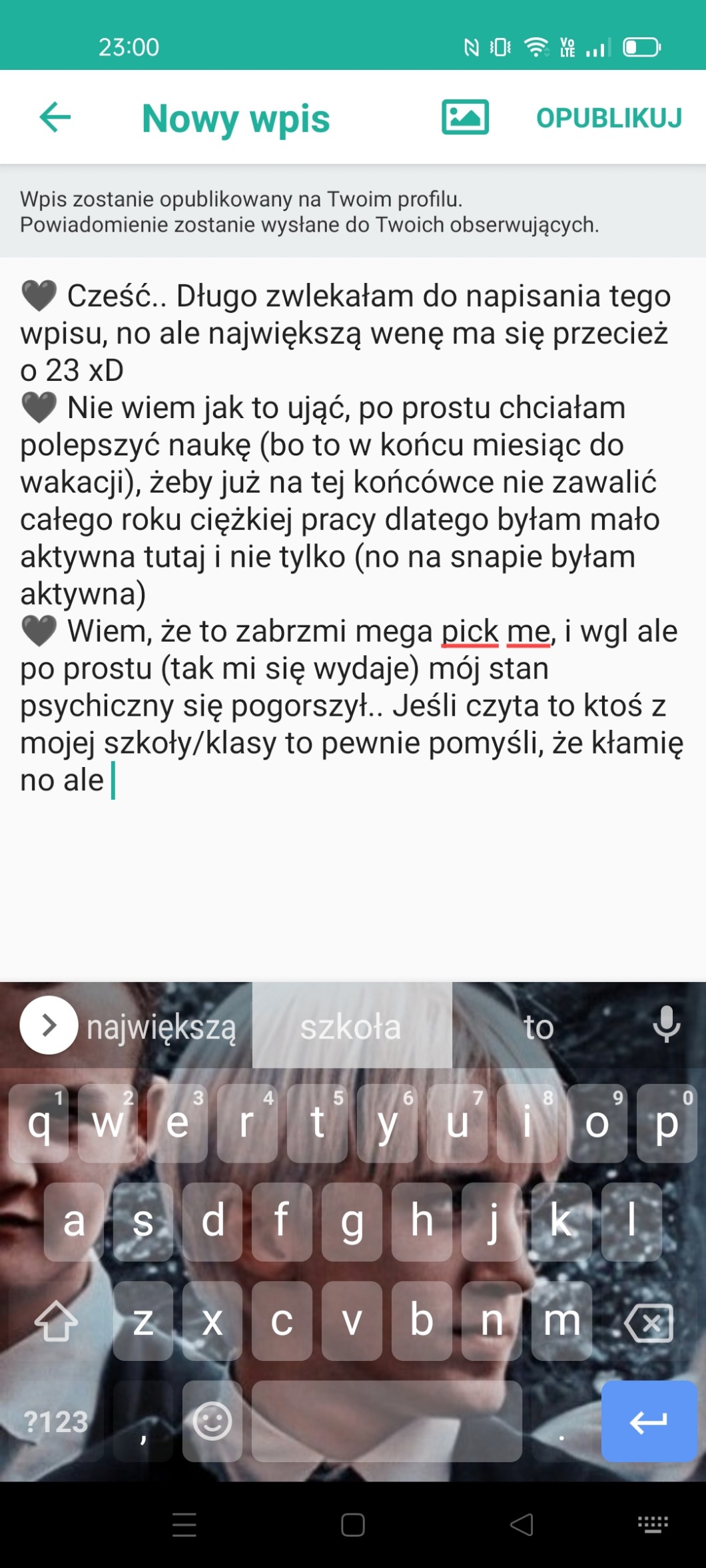
Task: Place cursor in the post text field
Action: tap(353, 619)
